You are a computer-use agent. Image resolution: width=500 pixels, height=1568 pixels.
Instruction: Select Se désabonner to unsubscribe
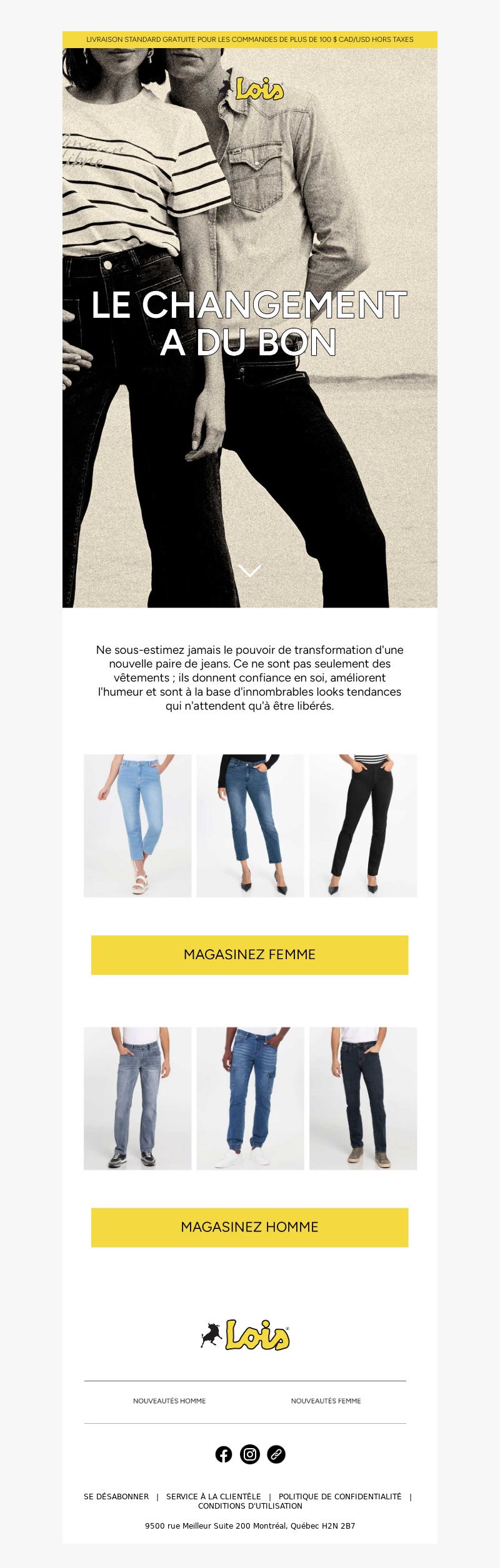coord(116,1496)
